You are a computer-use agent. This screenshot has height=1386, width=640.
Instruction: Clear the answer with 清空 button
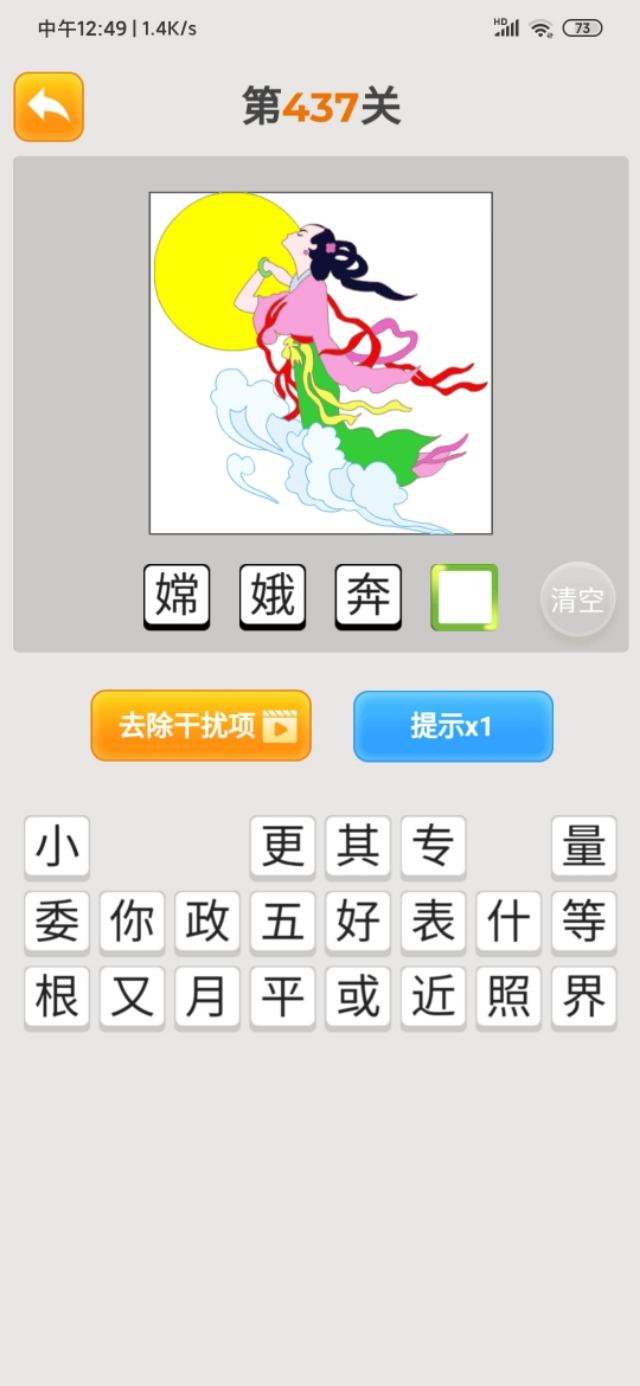tap(577, 599)
